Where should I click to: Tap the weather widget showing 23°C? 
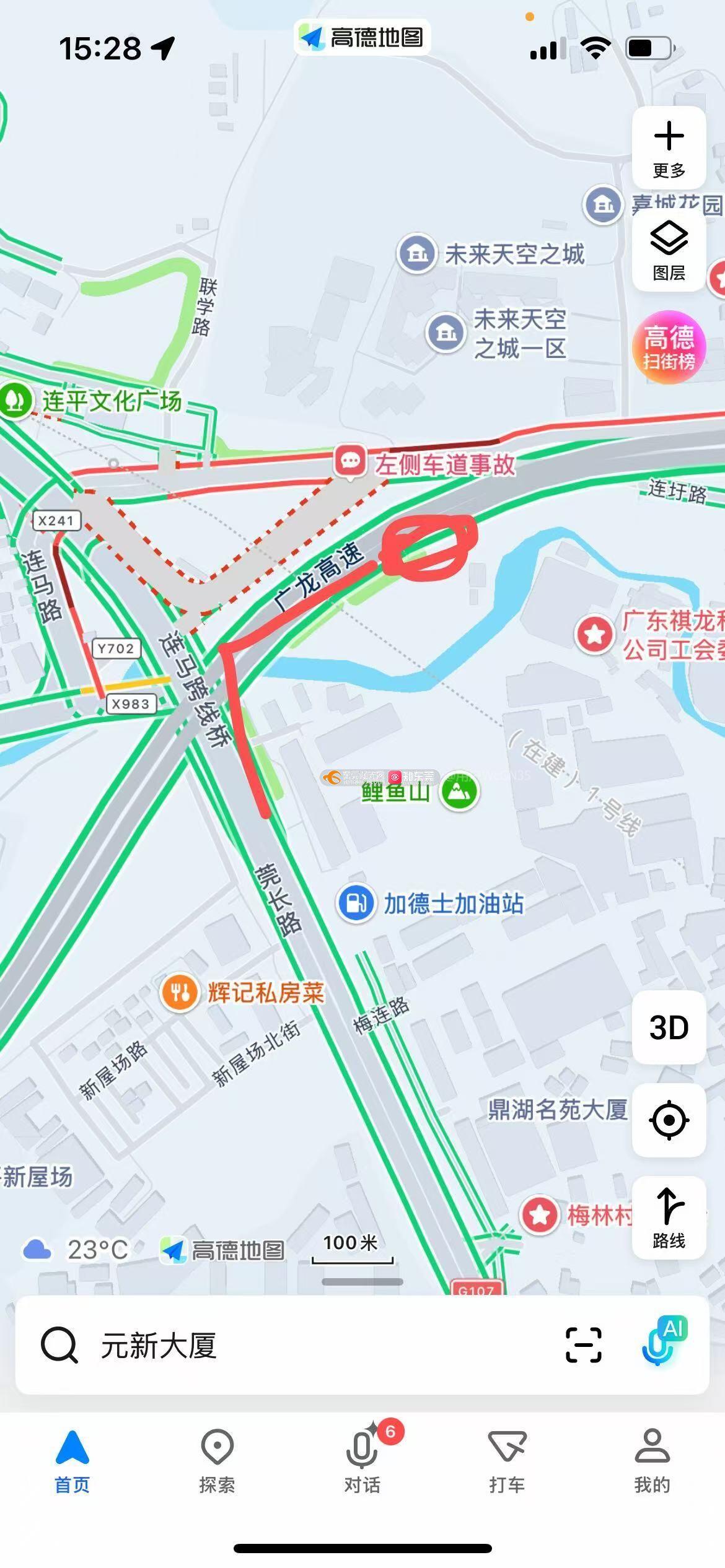pos(76,1250)
